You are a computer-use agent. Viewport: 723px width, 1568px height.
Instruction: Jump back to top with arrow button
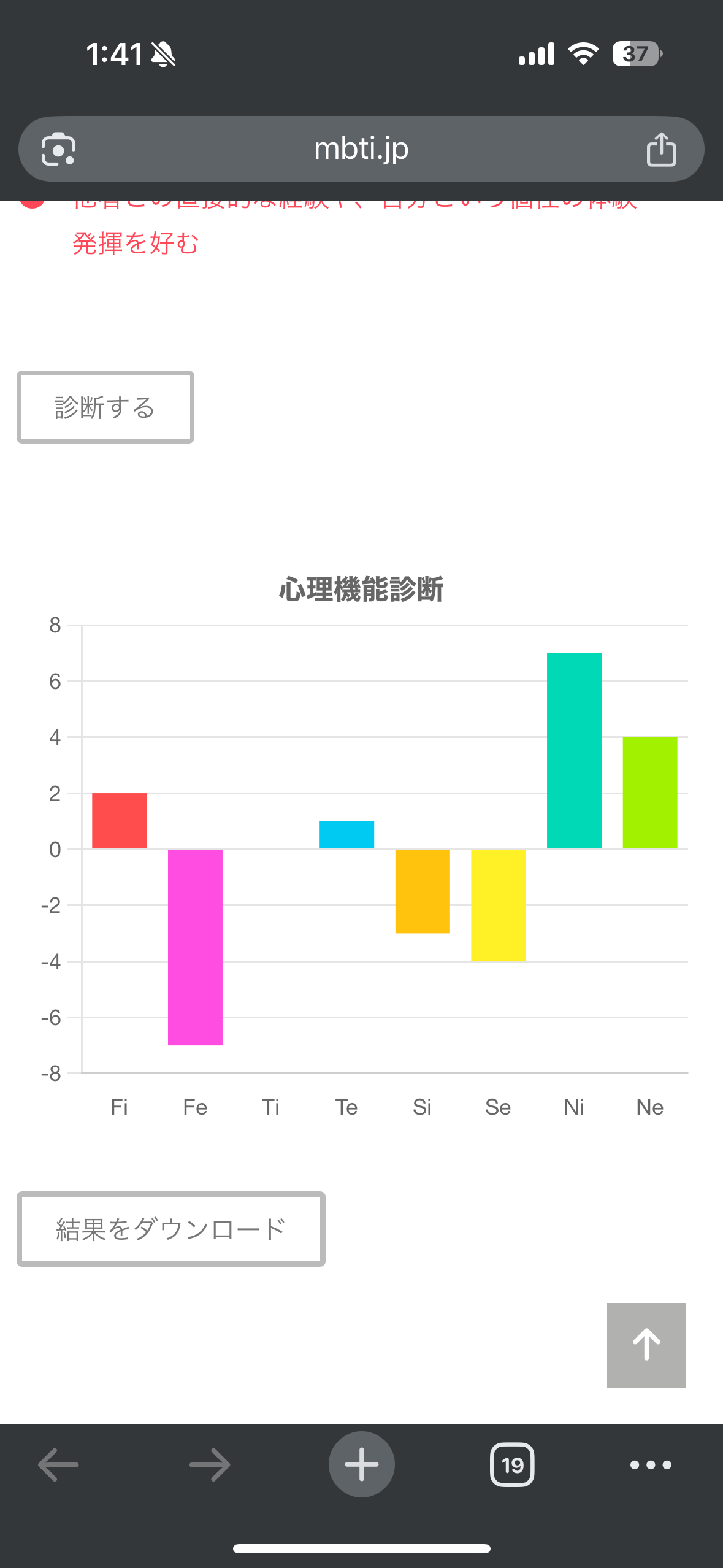(646, 1345)
